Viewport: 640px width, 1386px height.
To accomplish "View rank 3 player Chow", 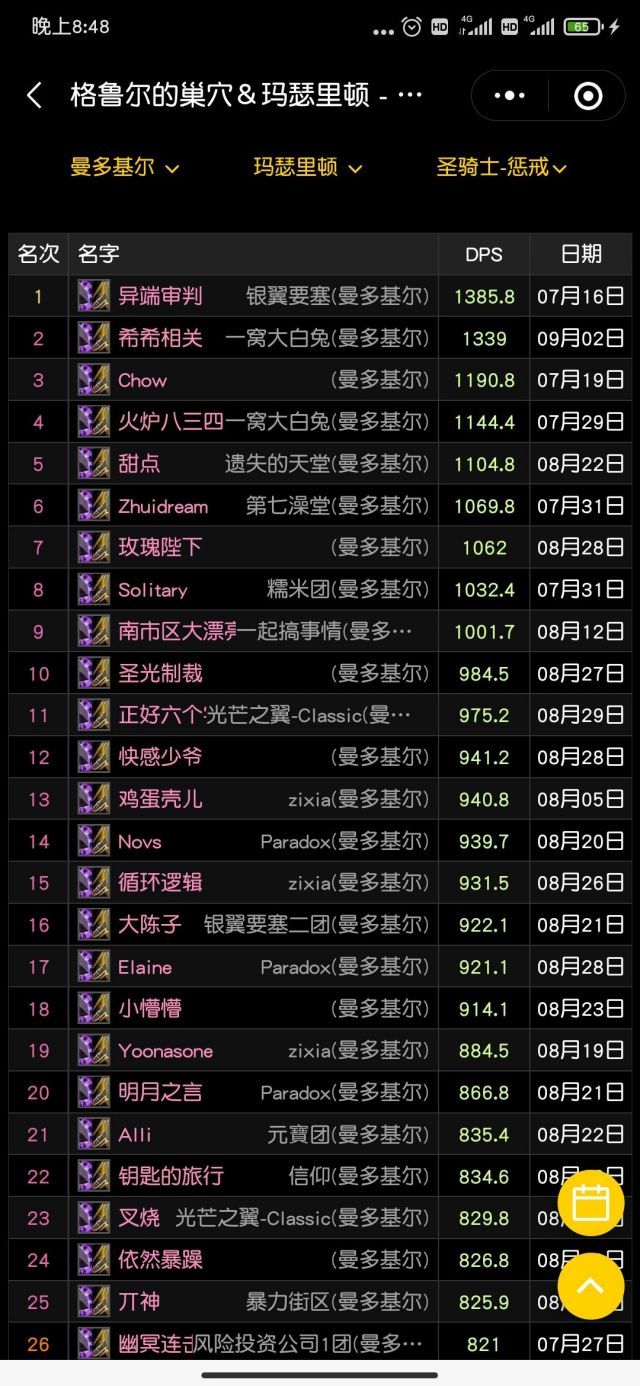I will (320, 380).
